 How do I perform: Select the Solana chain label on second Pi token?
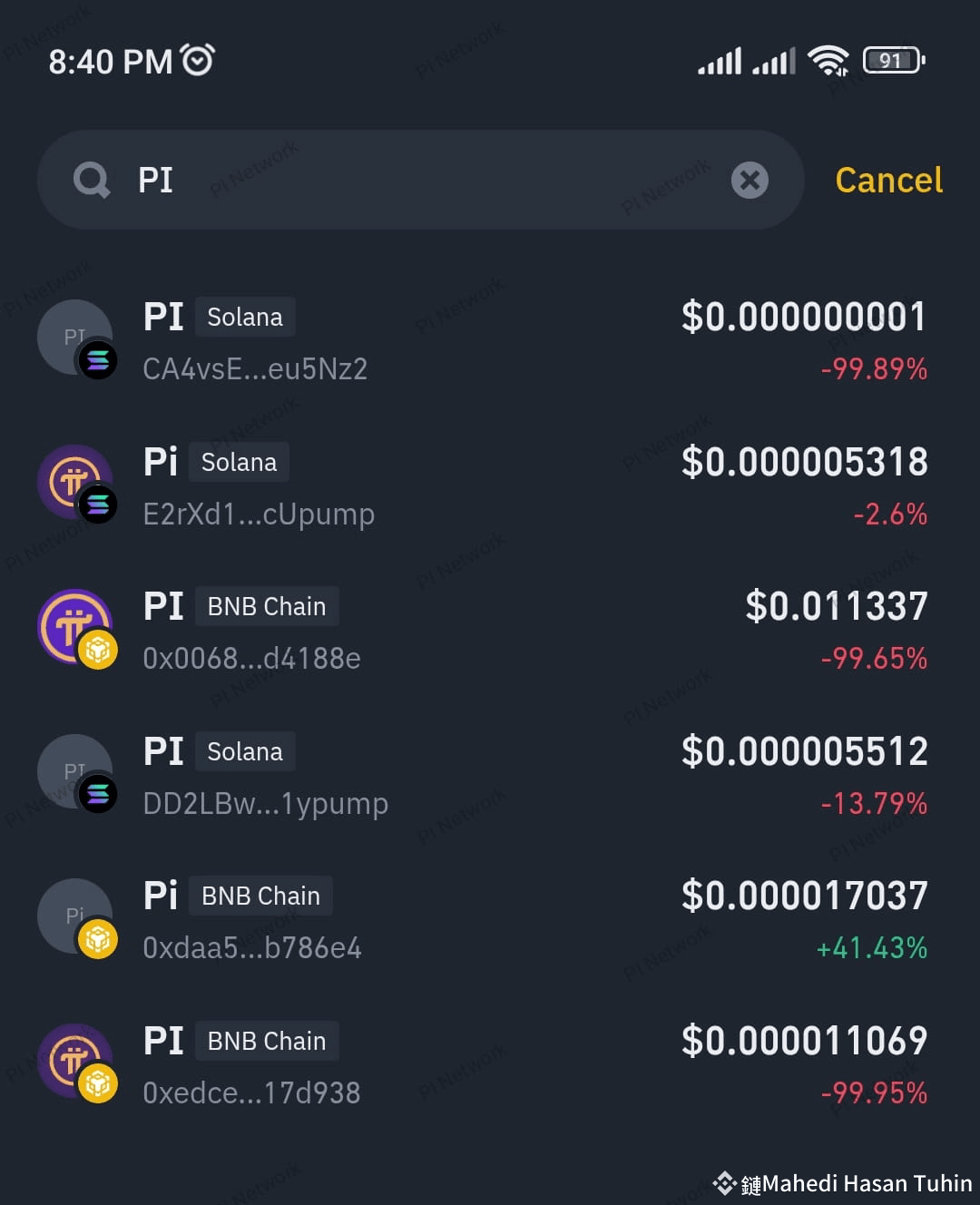click(x=239, y=462)
